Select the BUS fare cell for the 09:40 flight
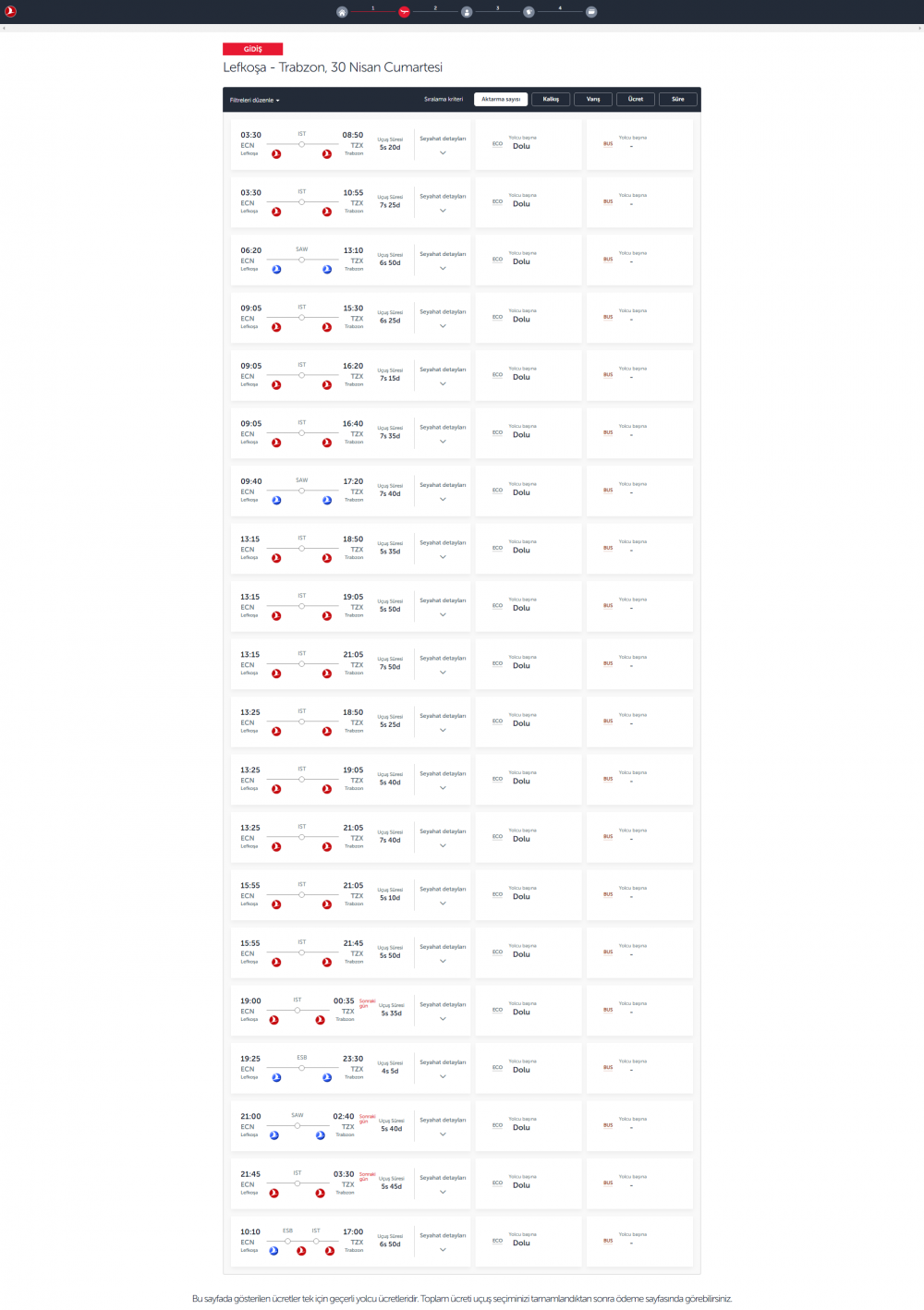This screenshot has height=1310, width=924. tap(638, 490)
